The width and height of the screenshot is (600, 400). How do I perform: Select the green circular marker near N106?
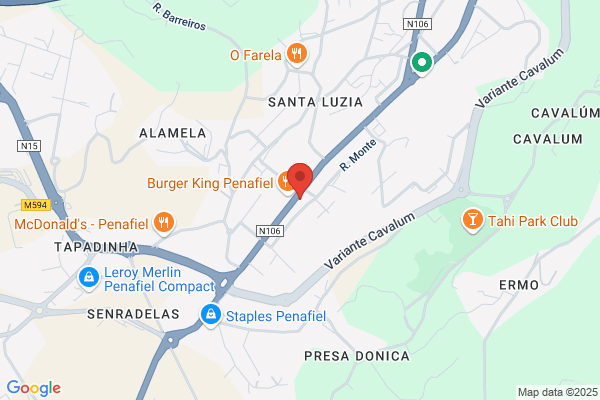pos(422,63)
